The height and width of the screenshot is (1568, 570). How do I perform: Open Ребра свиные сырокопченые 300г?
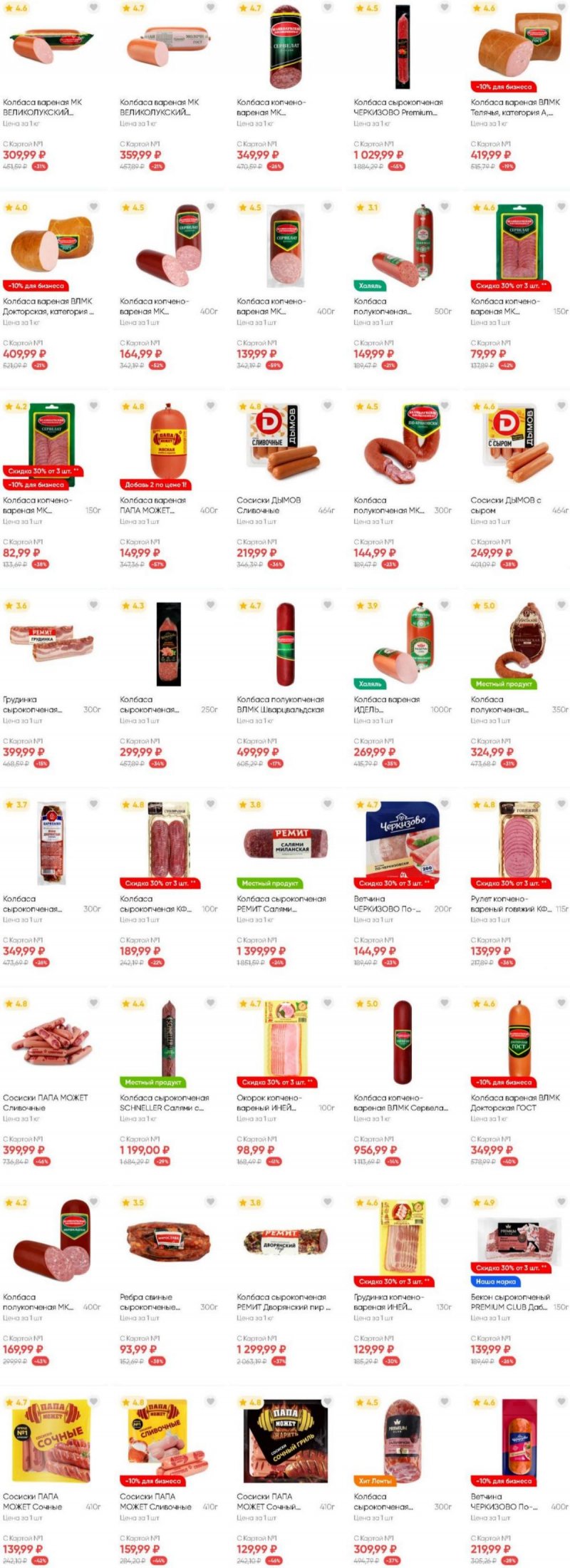(x=150, y=1301)
